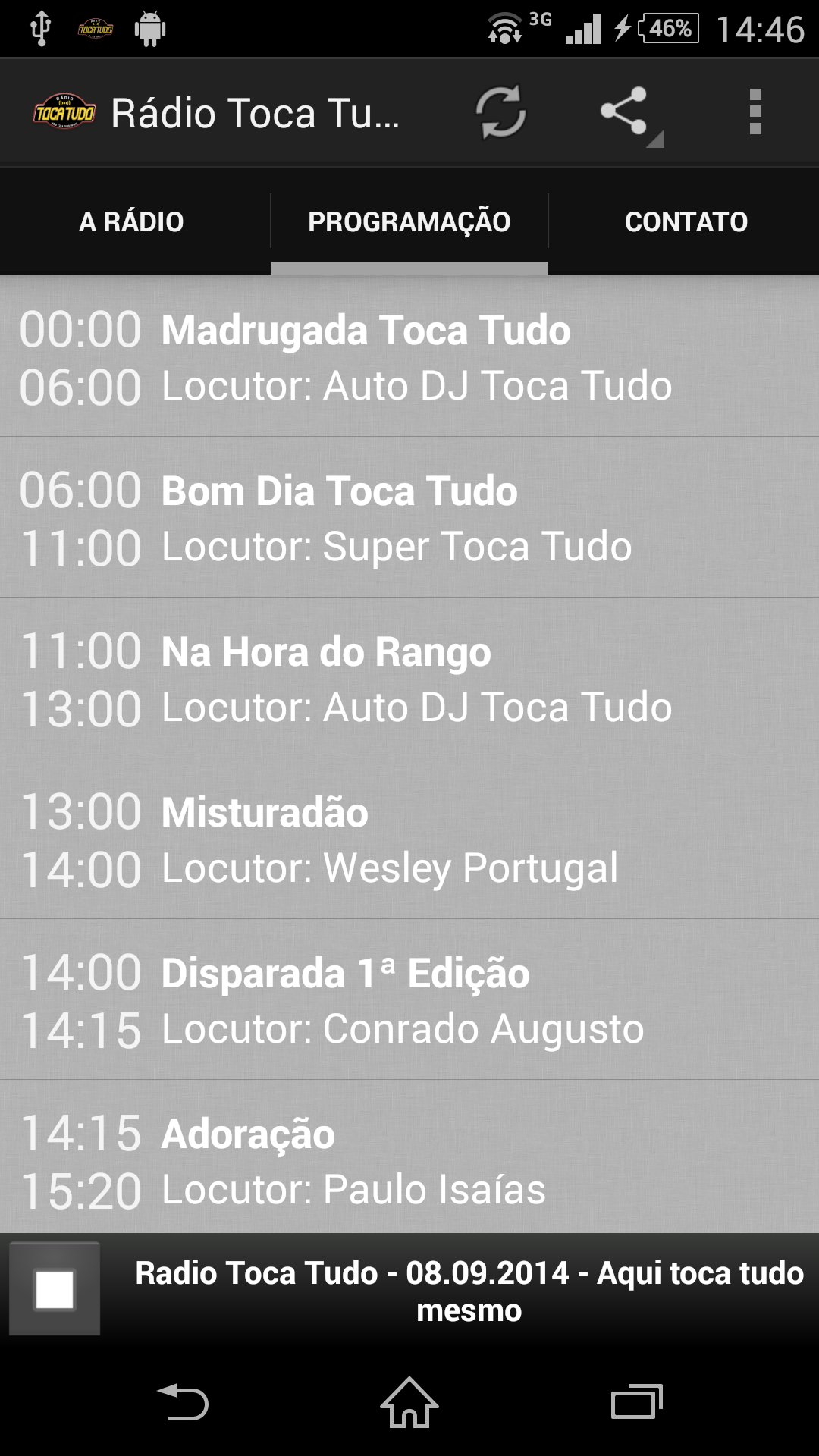This screenshot has width=819, height=1456.
Task: Stop the radio playback
Action: coord(55,1288)
